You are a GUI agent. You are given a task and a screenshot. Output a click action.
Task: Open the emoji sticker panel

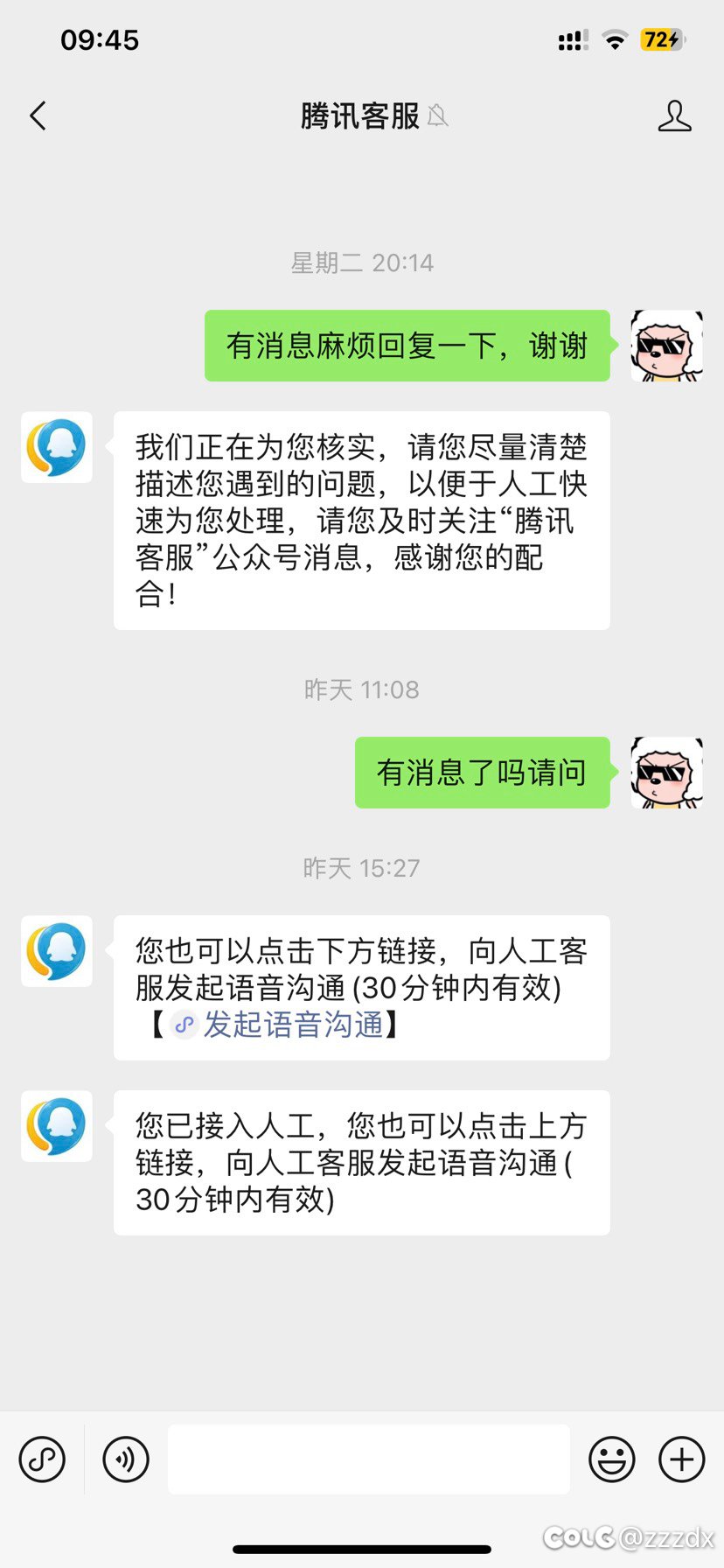point(611,1459)
